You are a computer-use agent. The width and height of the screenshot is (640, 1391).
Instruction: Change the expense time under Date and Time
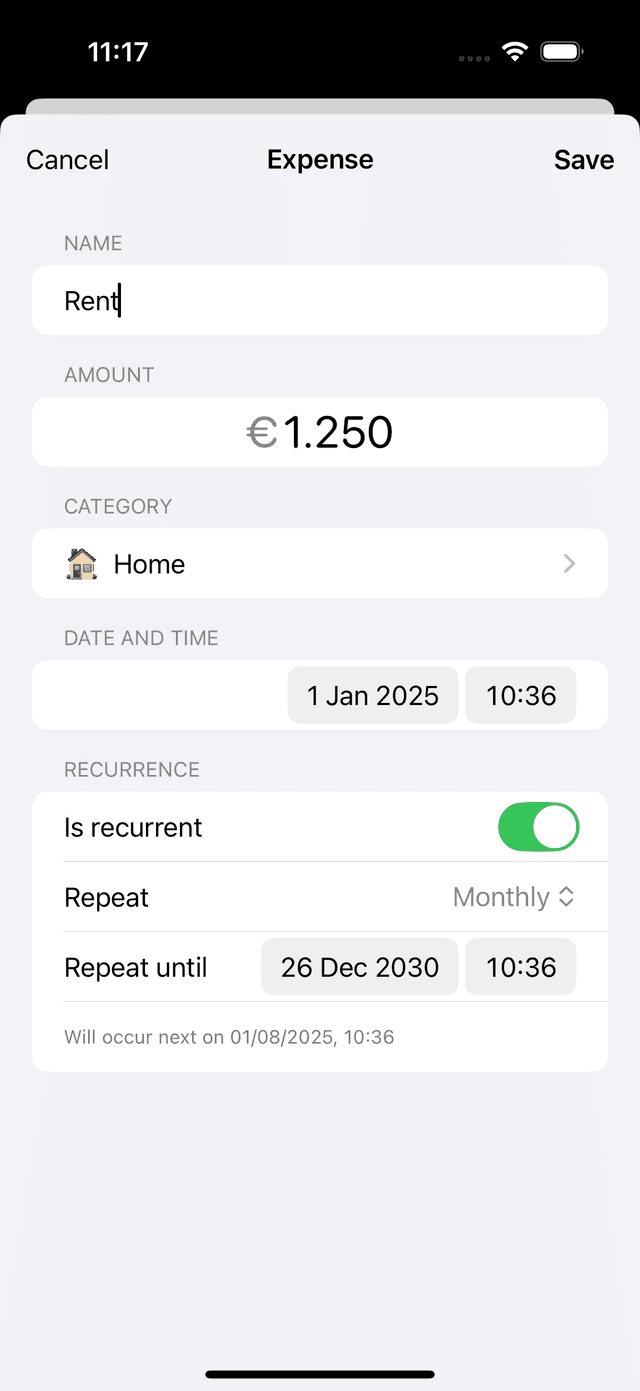click(520, 696)
